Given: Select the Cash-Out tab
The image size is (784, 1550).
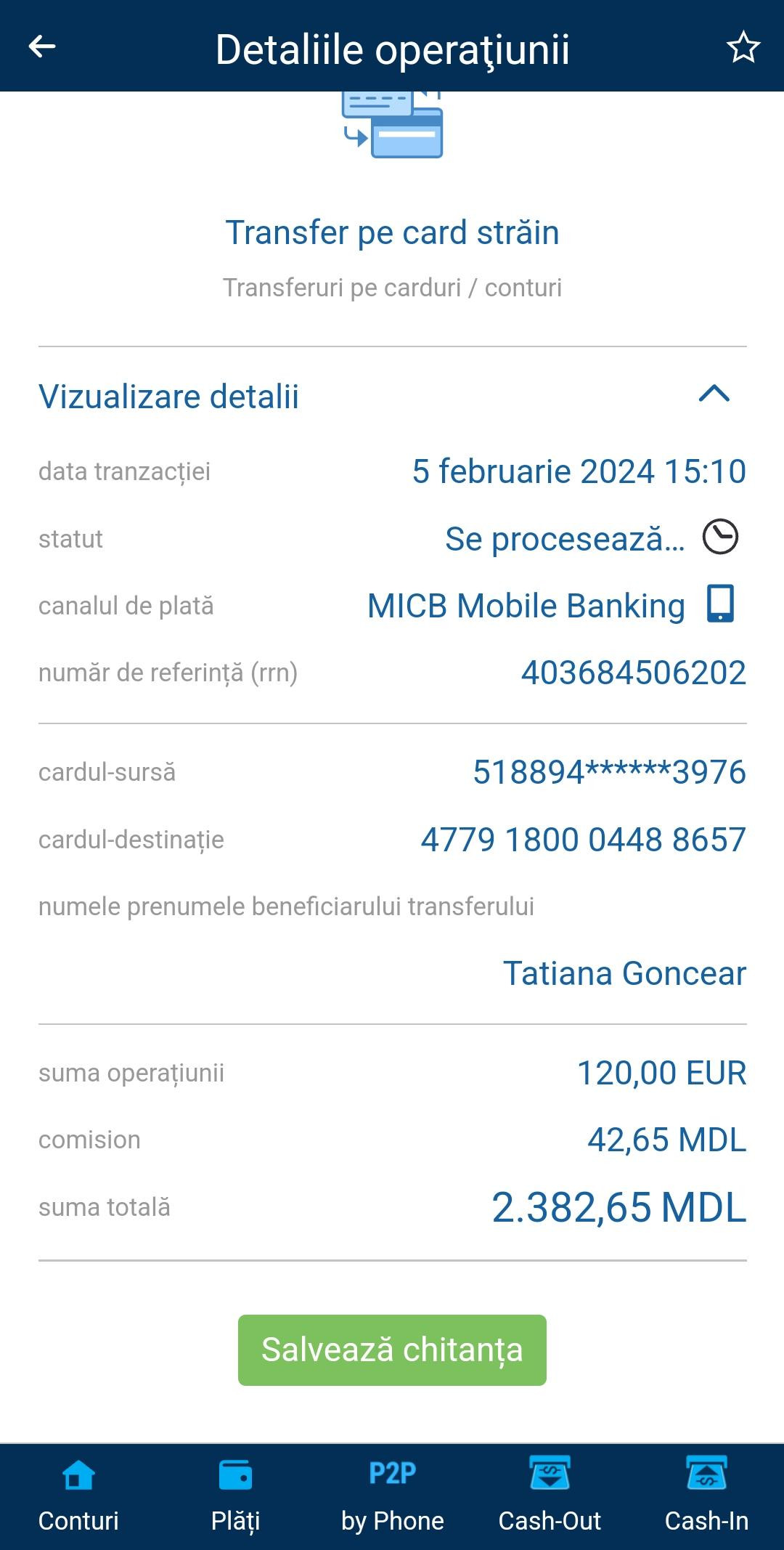Looking at the screenshot, I should tap(550, 1497).
